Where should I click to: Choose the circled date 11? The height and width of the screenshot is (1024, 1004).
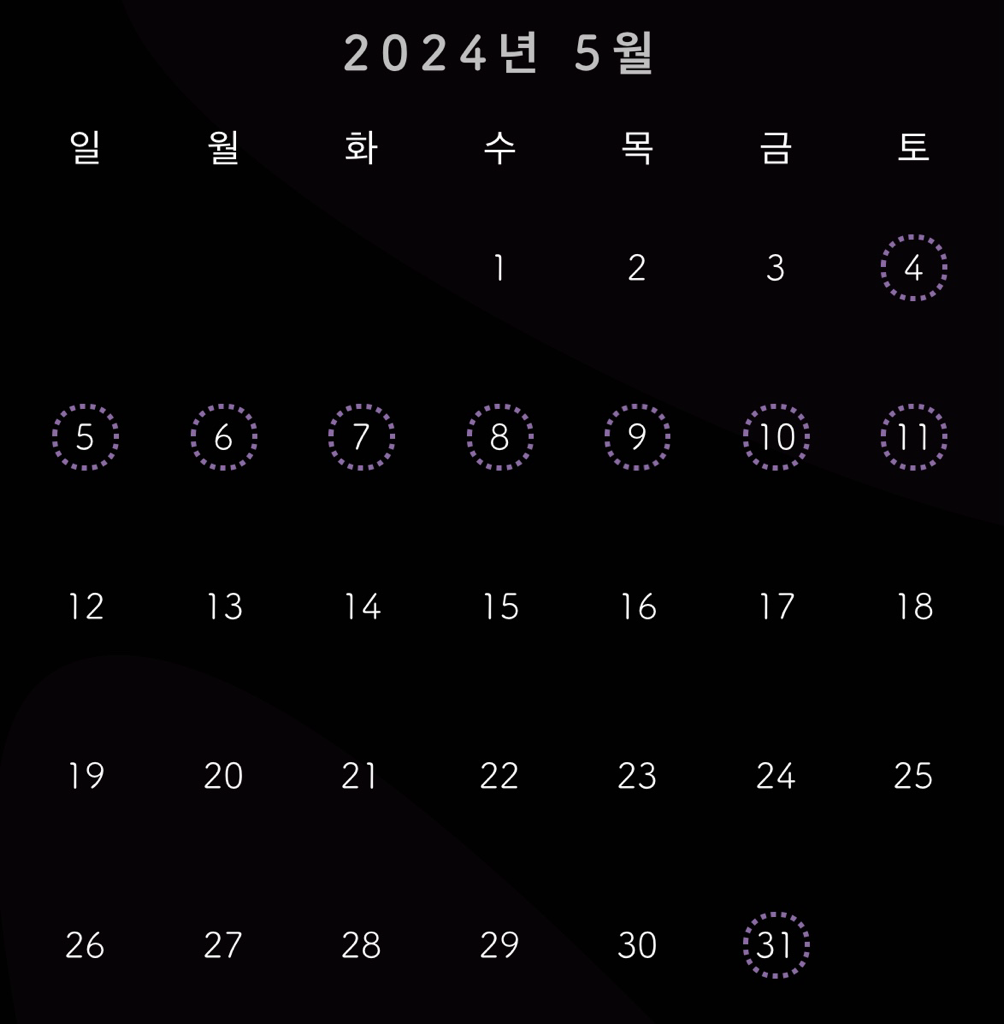(913, 437)
